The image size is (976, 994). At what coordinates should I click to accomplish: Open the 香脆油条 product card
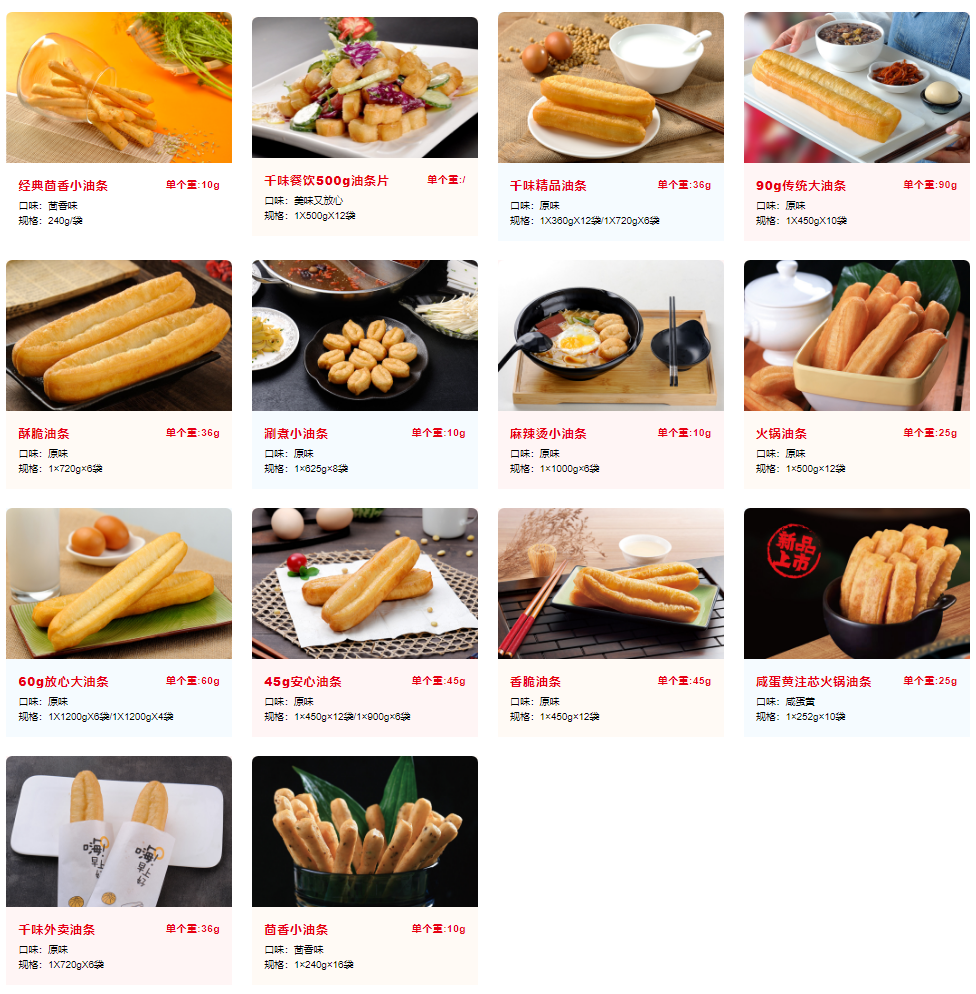click(x=611, y=584)
